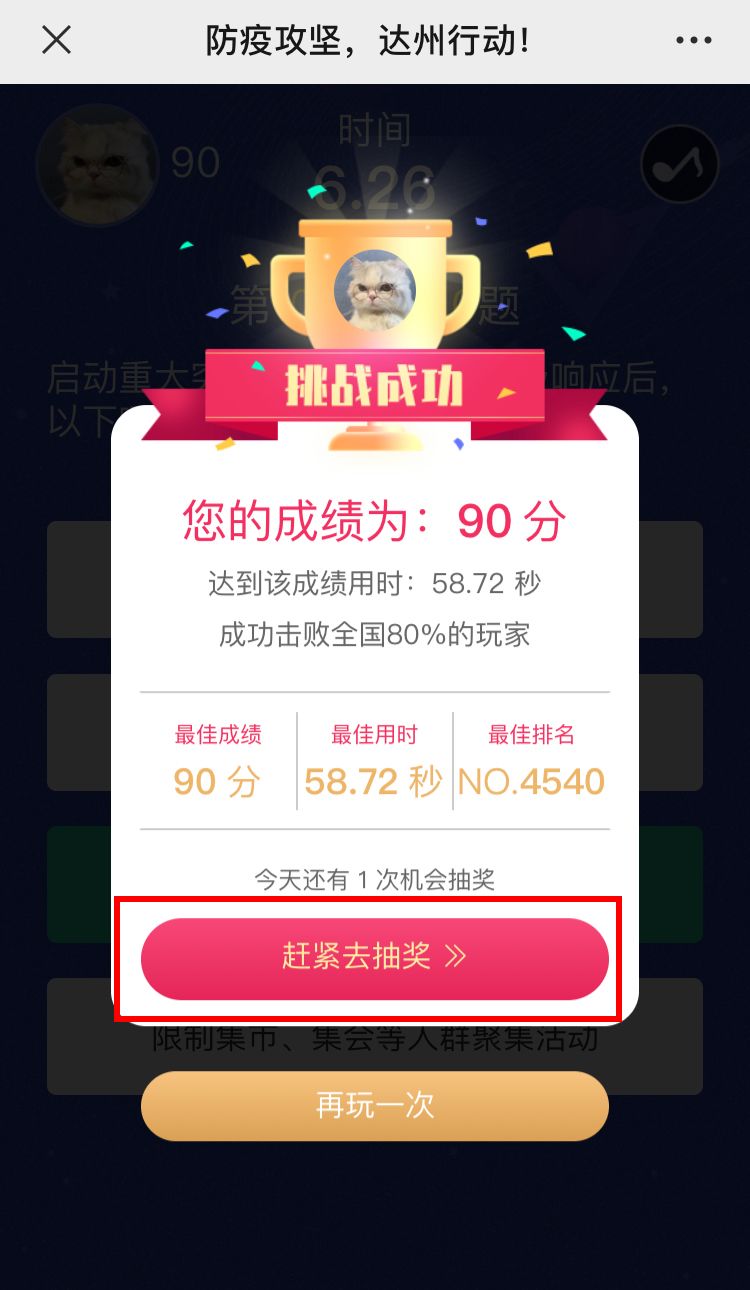Close the page with the X icon
The height and width of the screenshot is (1290, 750).
[x=56, y=40]
